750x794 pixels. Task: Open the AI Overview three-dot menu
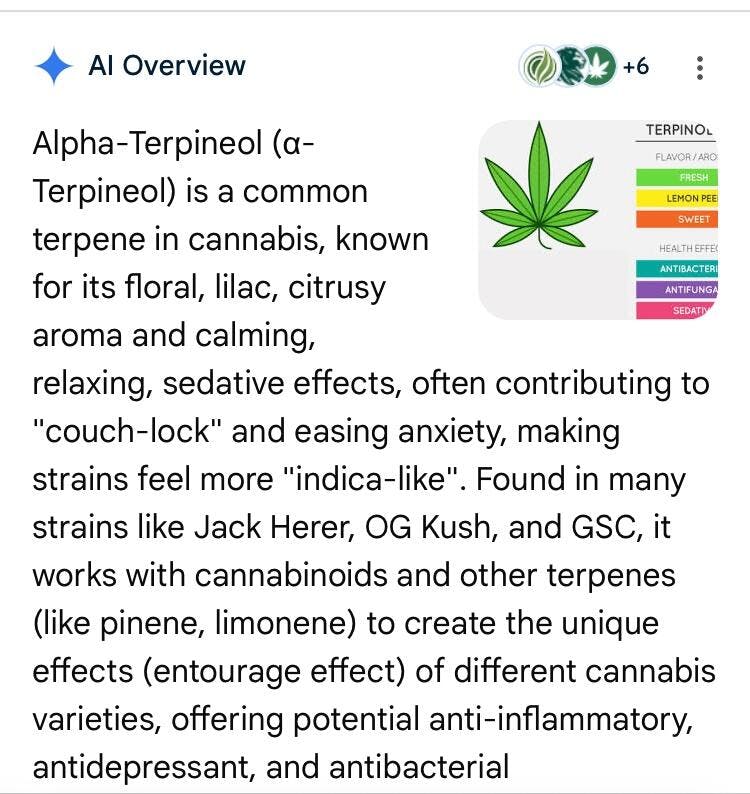click(x=700, y=67)
